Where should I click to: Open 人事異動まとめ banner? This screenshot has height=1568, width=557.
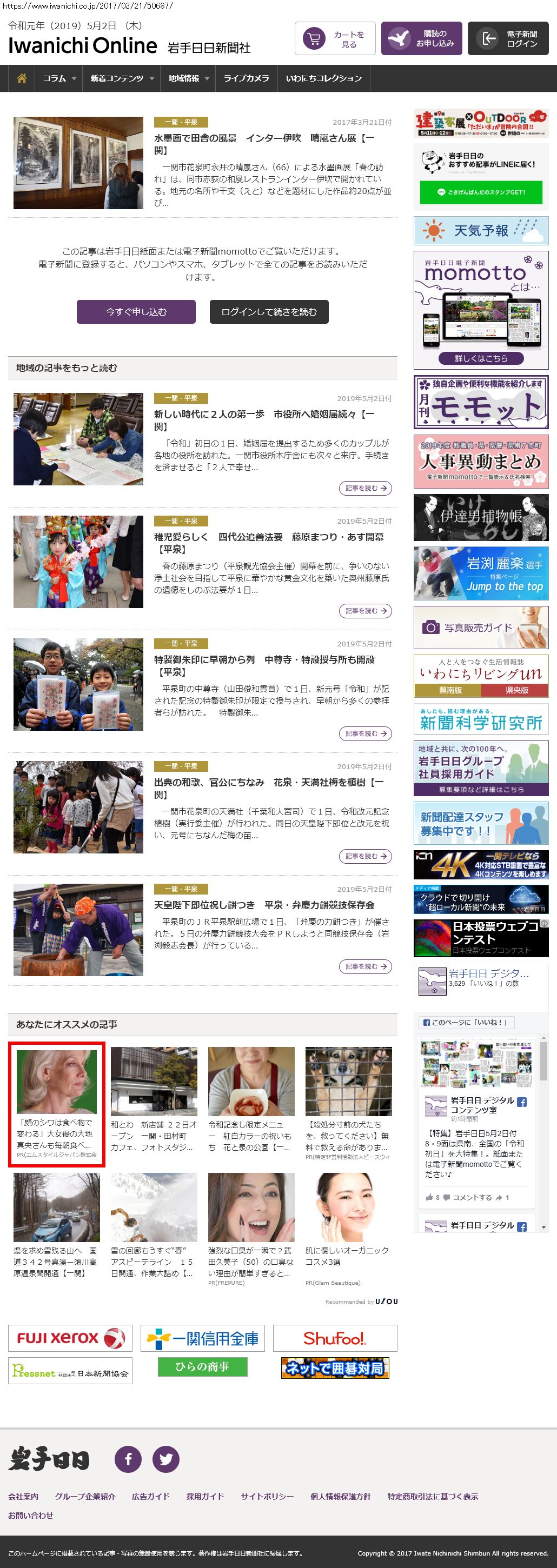pyautogui.click(x=481, y=461)
